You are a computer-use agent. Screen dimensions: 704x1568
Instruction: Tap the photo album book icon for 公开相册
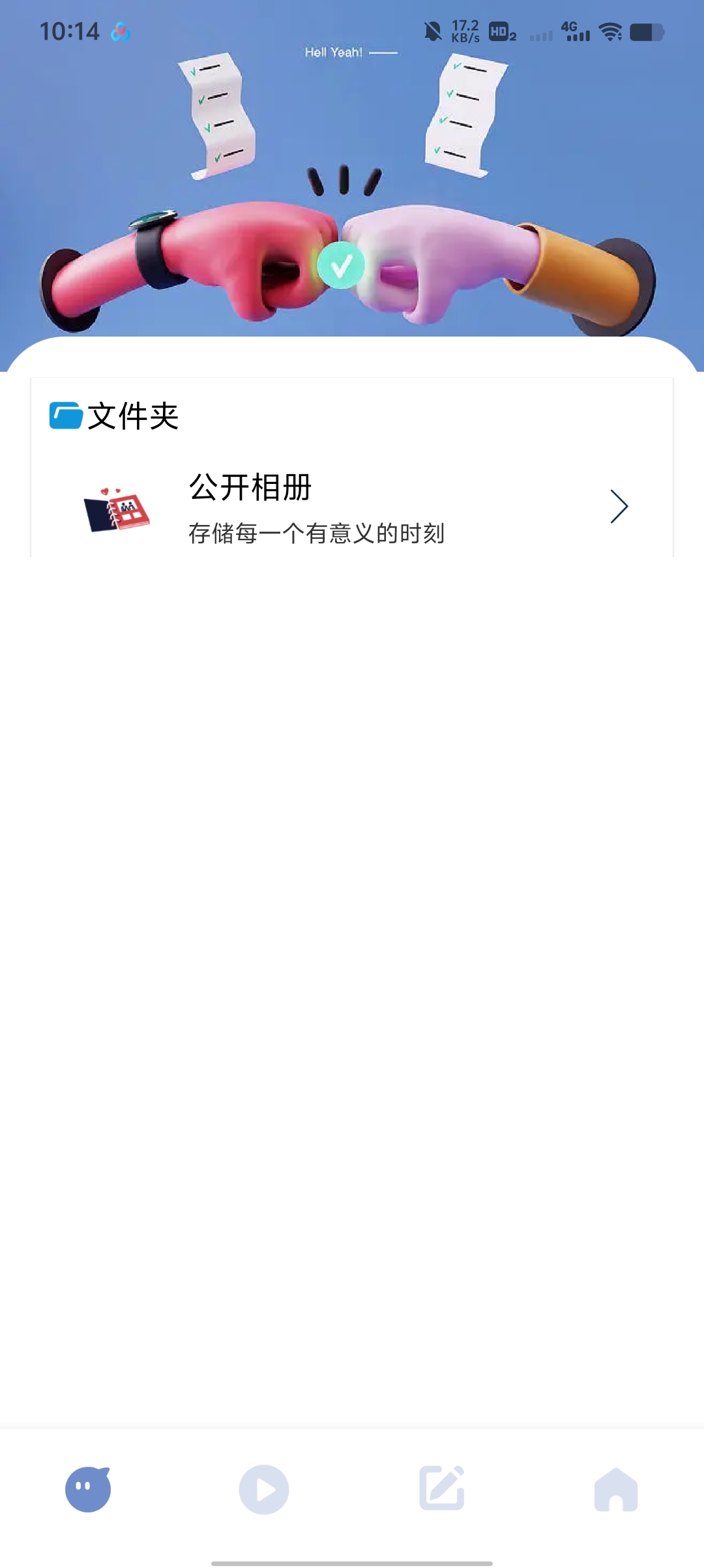click(116, 509)
